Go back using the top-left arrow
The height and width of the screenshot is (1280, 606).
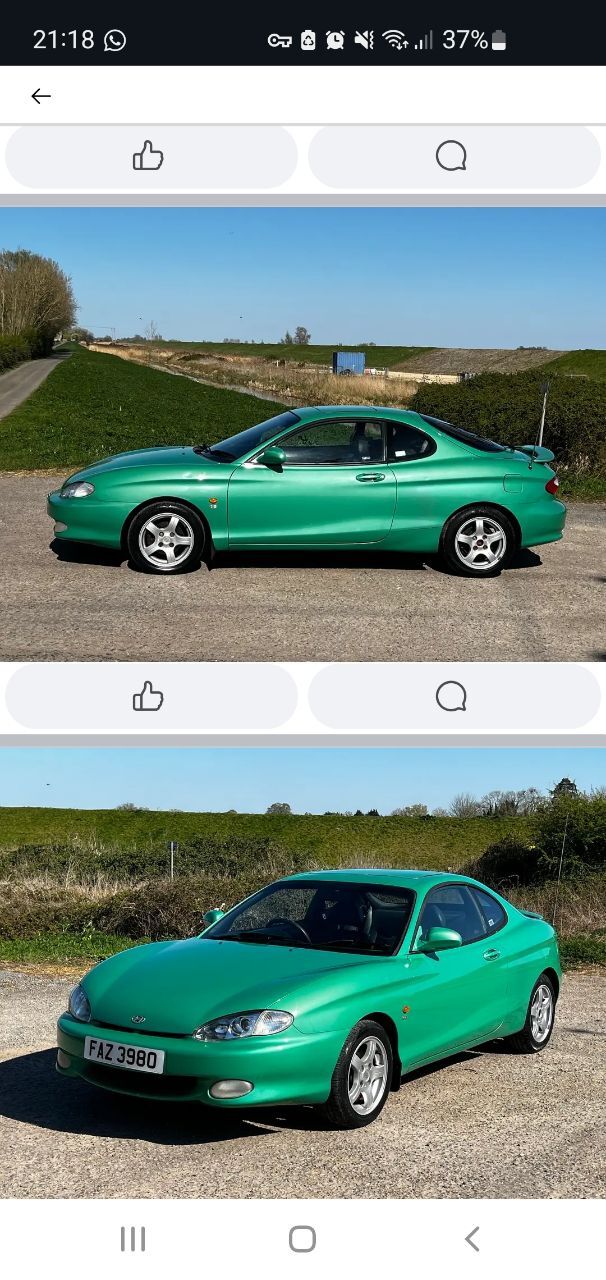click(x=40, y=96)
